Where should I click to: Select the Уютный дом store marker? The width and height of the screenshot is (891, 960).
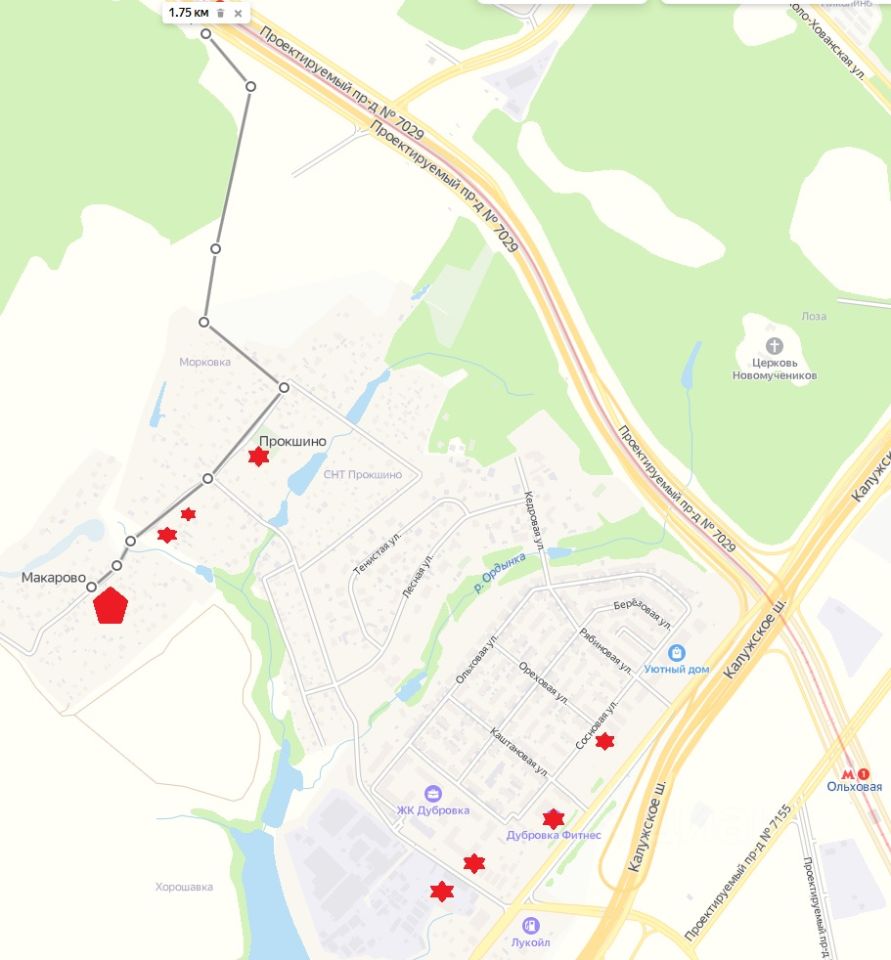tap(676, 651)
